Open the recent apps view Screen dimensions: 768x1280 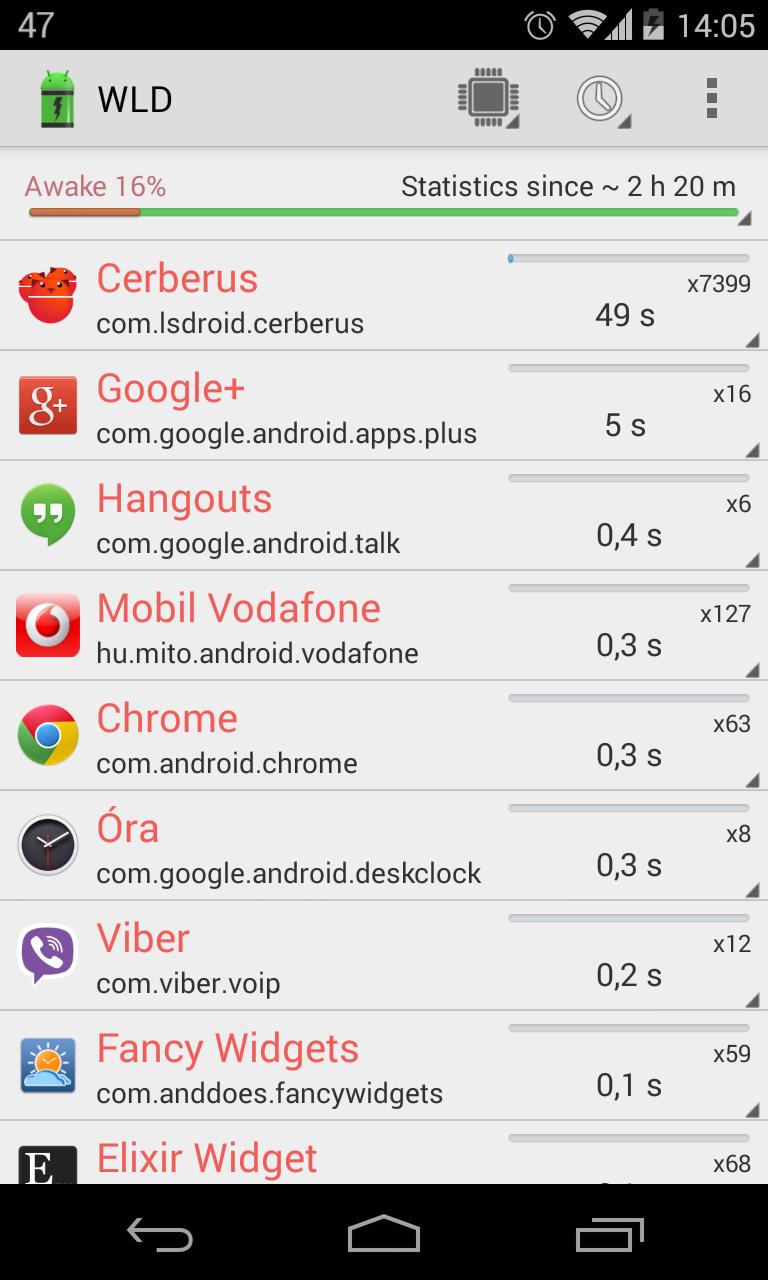tap(609, 1234)
